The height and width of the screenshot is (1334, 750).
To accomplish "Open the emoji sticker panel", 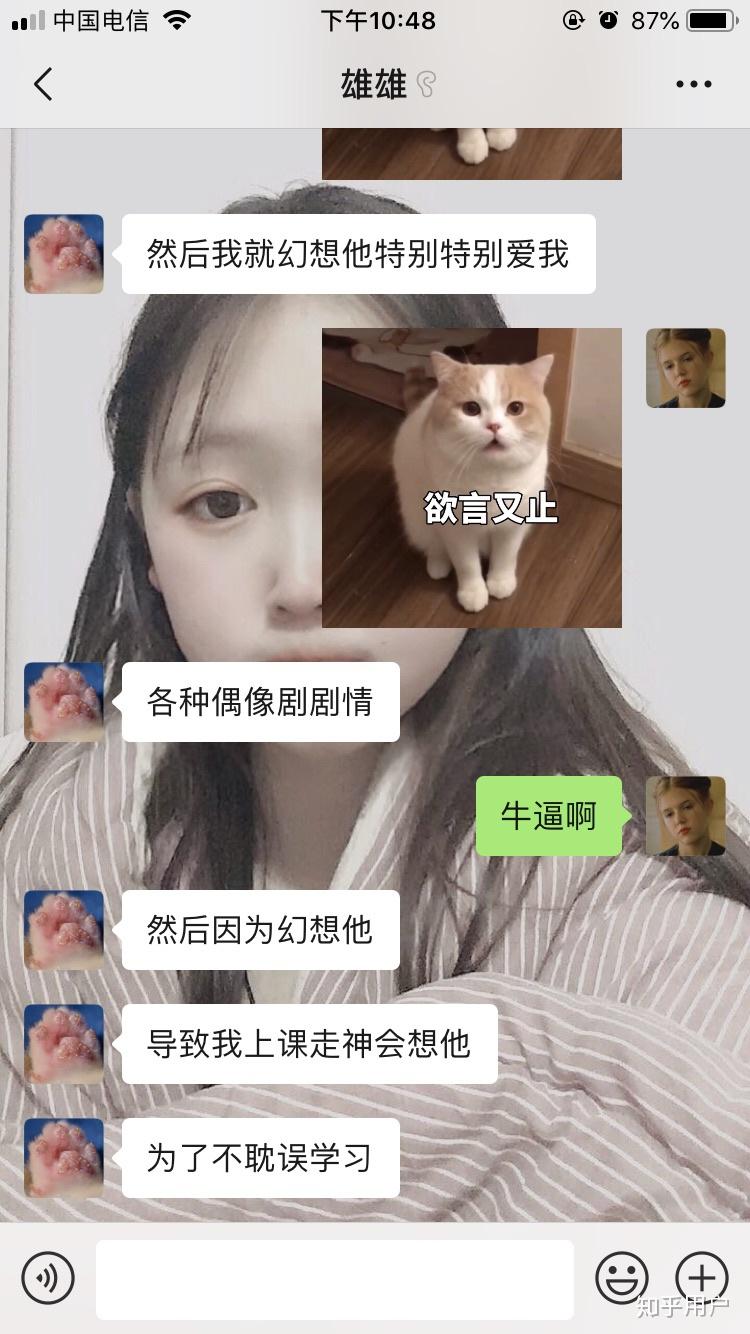I will 622,1278.
